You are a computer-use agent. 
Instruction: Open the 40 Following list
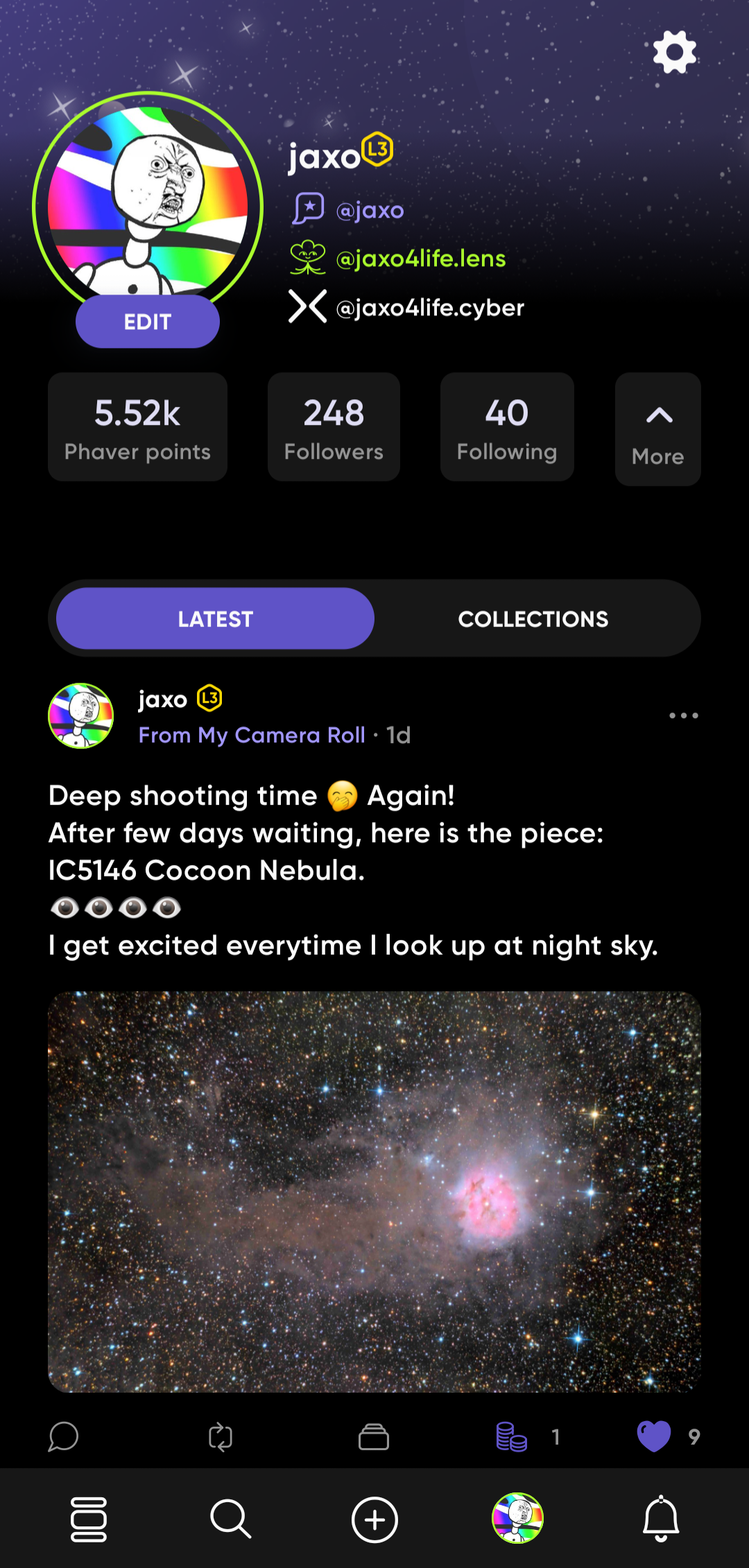pos(507,427)
